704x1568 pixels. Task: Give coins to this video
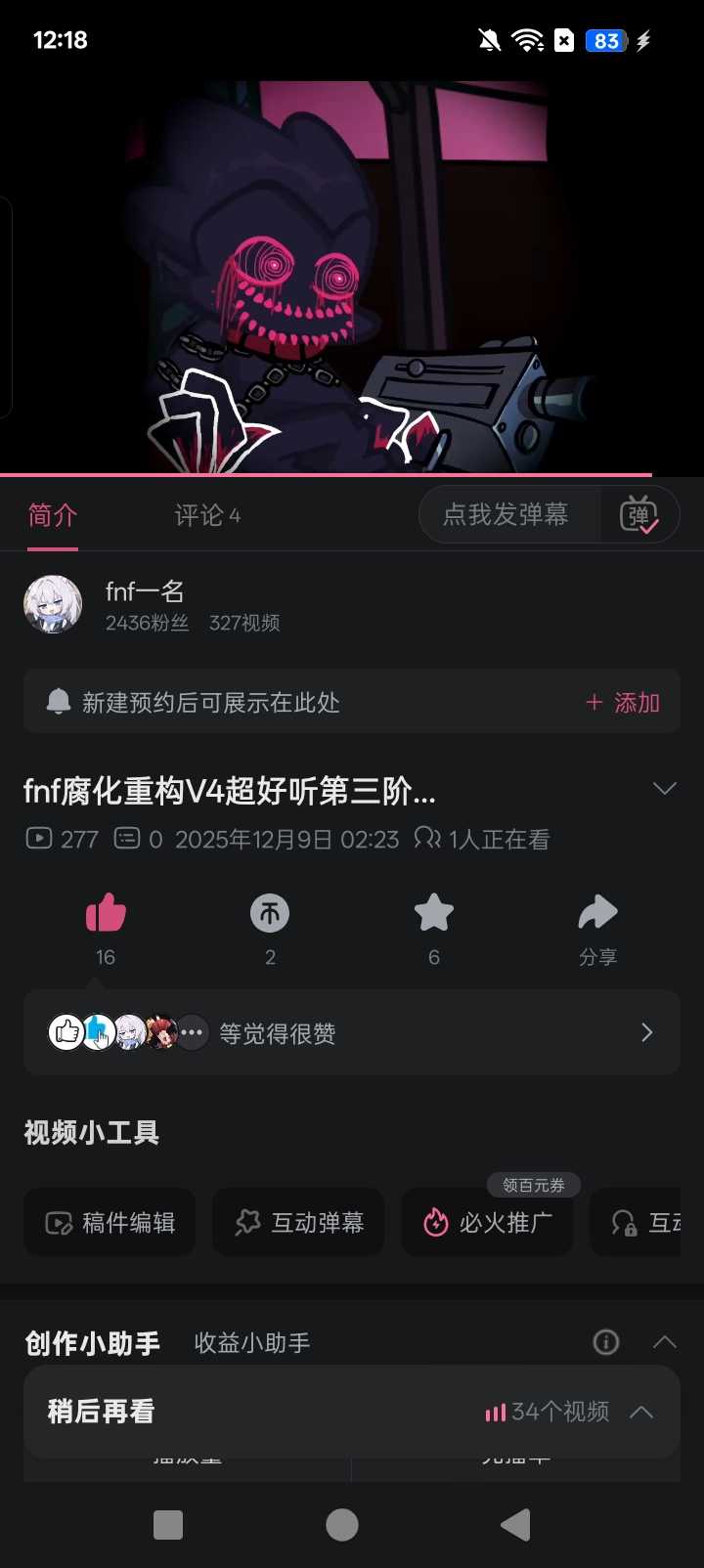tap(270, 914)
